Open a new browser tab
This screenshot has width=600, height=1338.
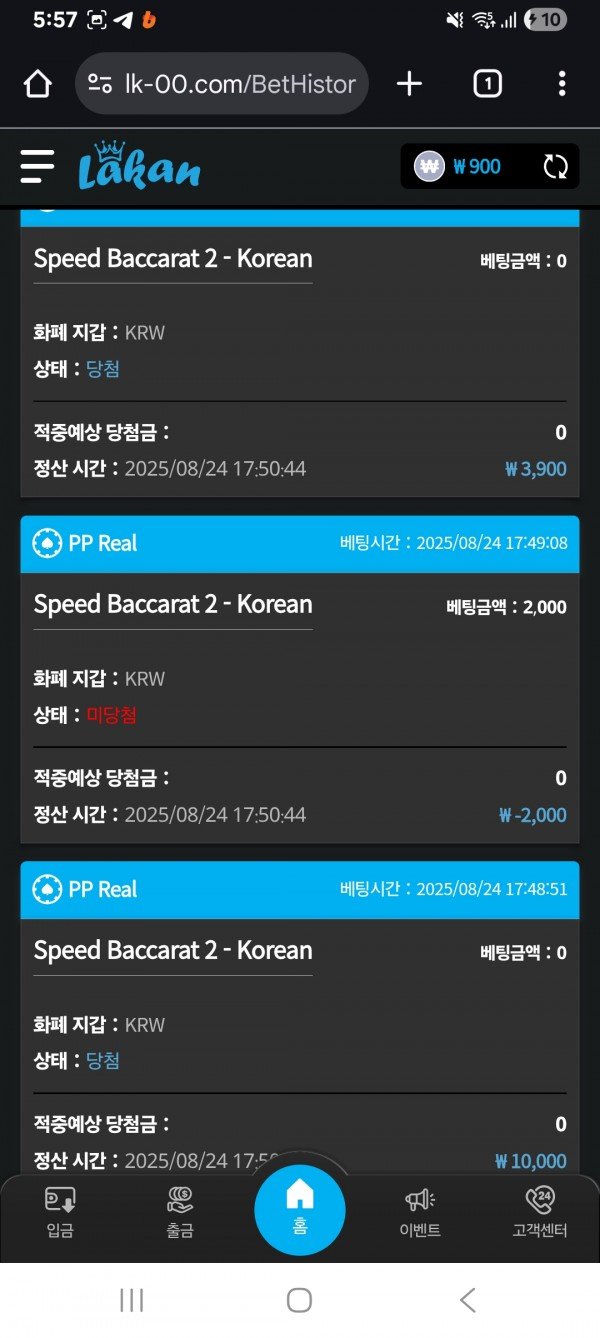click(409, 84)
